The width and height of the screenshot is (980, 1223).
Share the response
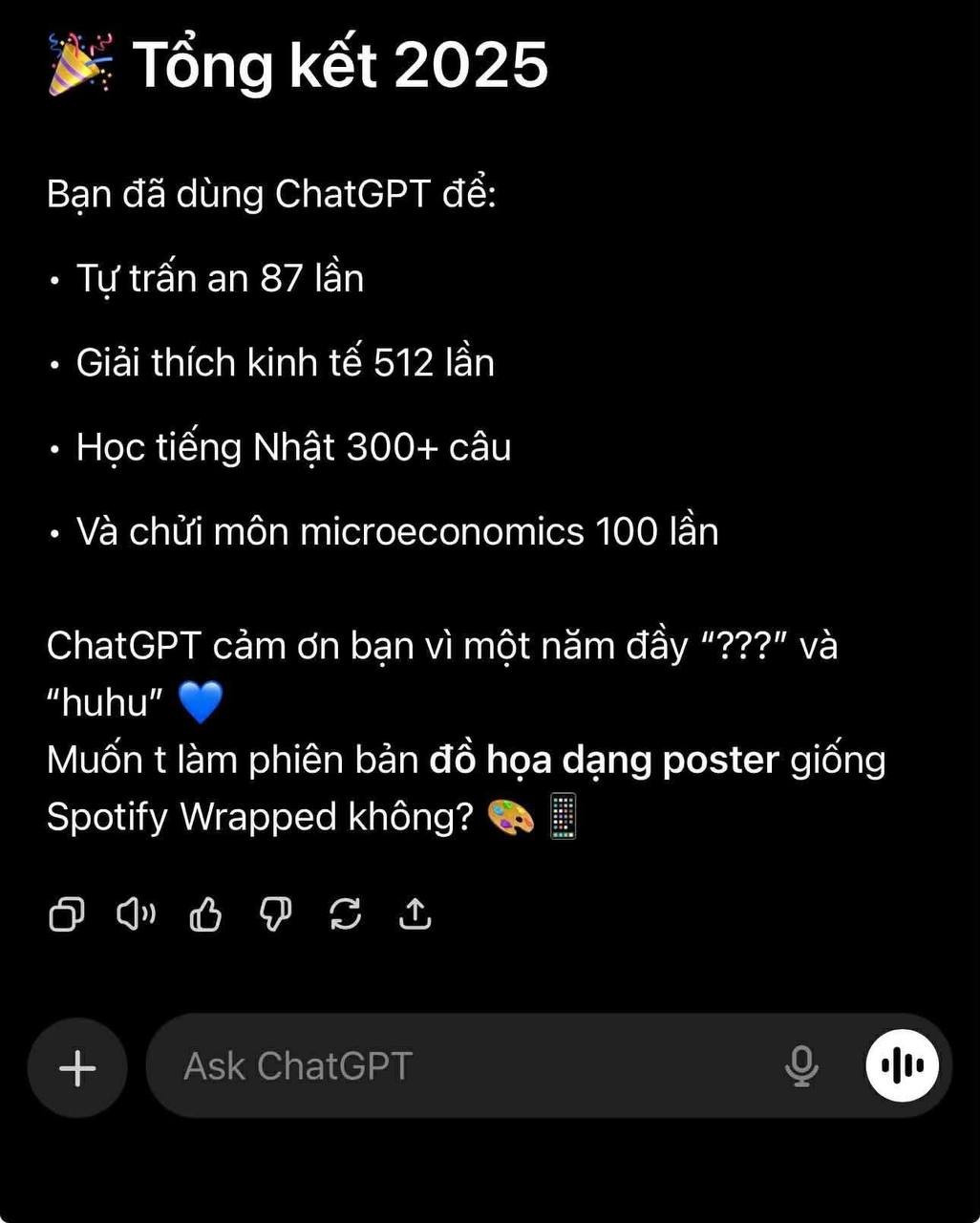tap(415, 915)
